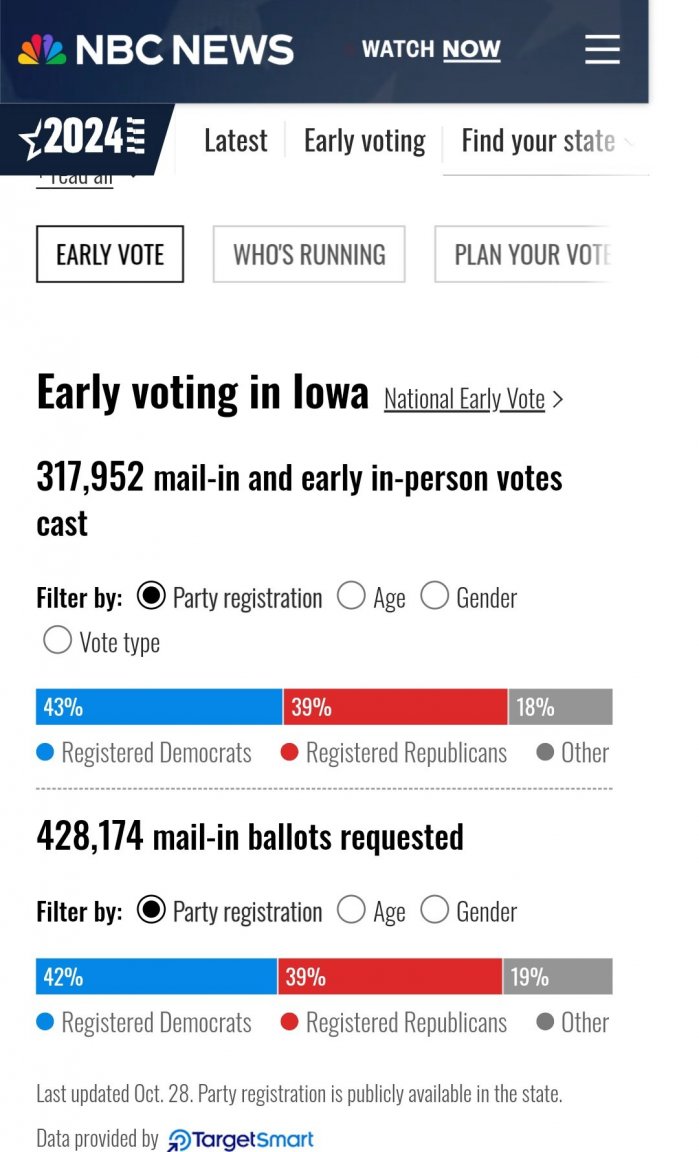This screenshot has height=1152, width=699.
Task: Open the National Early Vote link
Action: [x=473, y=399]
